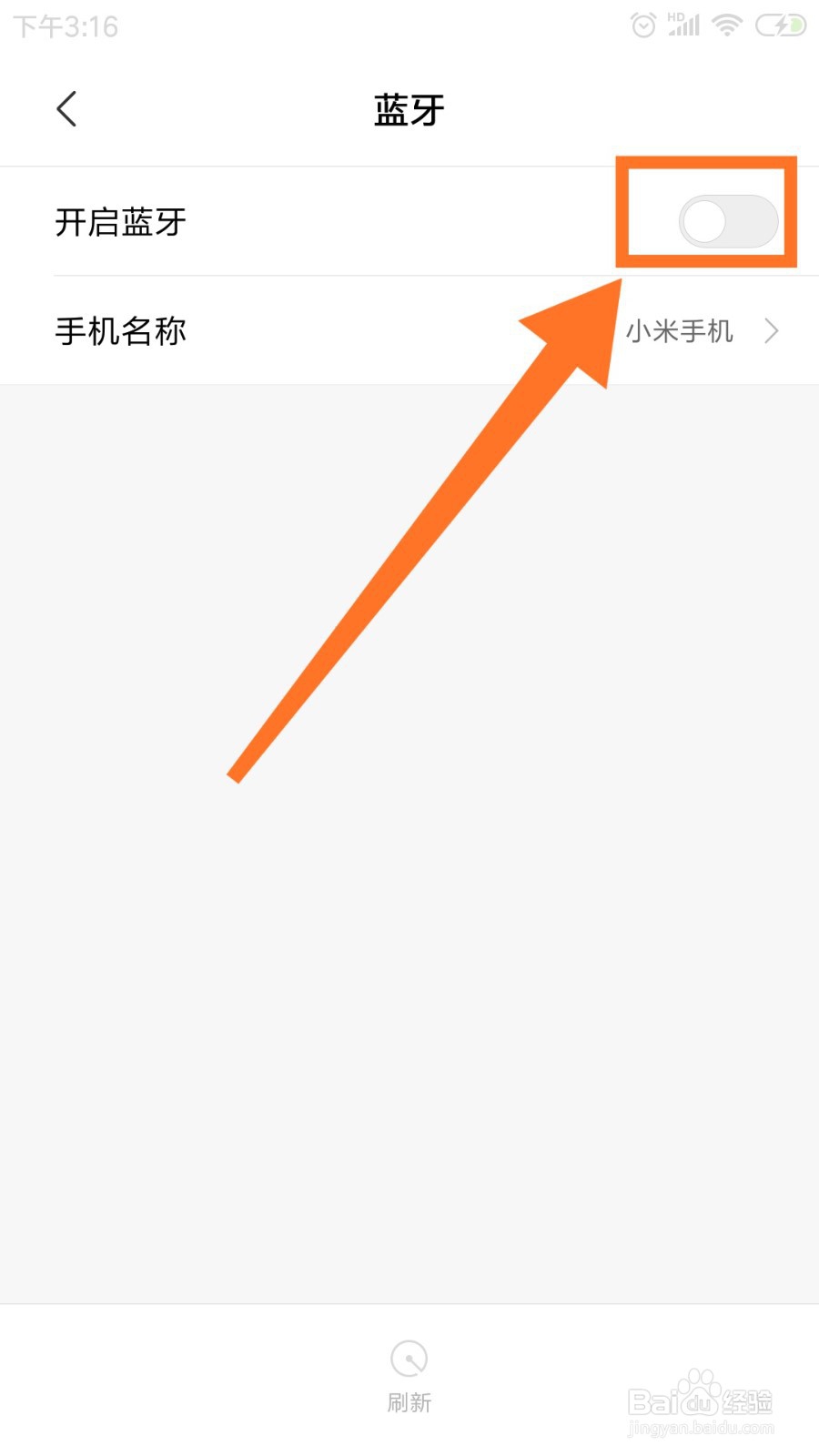Click the 下午3:16 time display
This screenshot has height=1456, width=819.
pos(64,25)
